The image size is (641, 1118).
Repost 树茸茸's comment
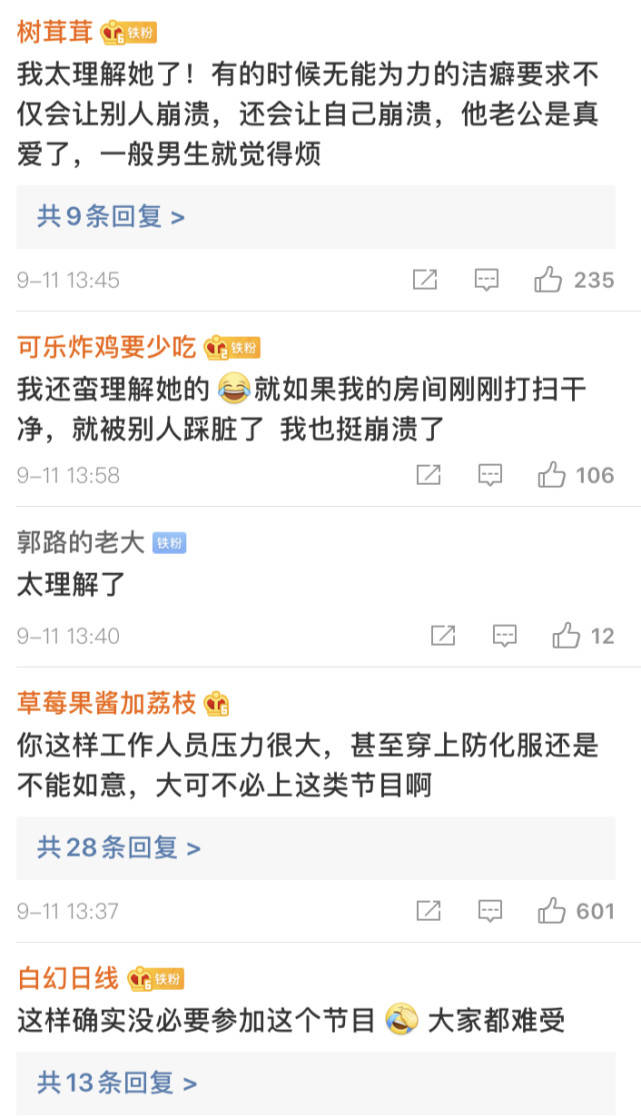coord(425,280)
